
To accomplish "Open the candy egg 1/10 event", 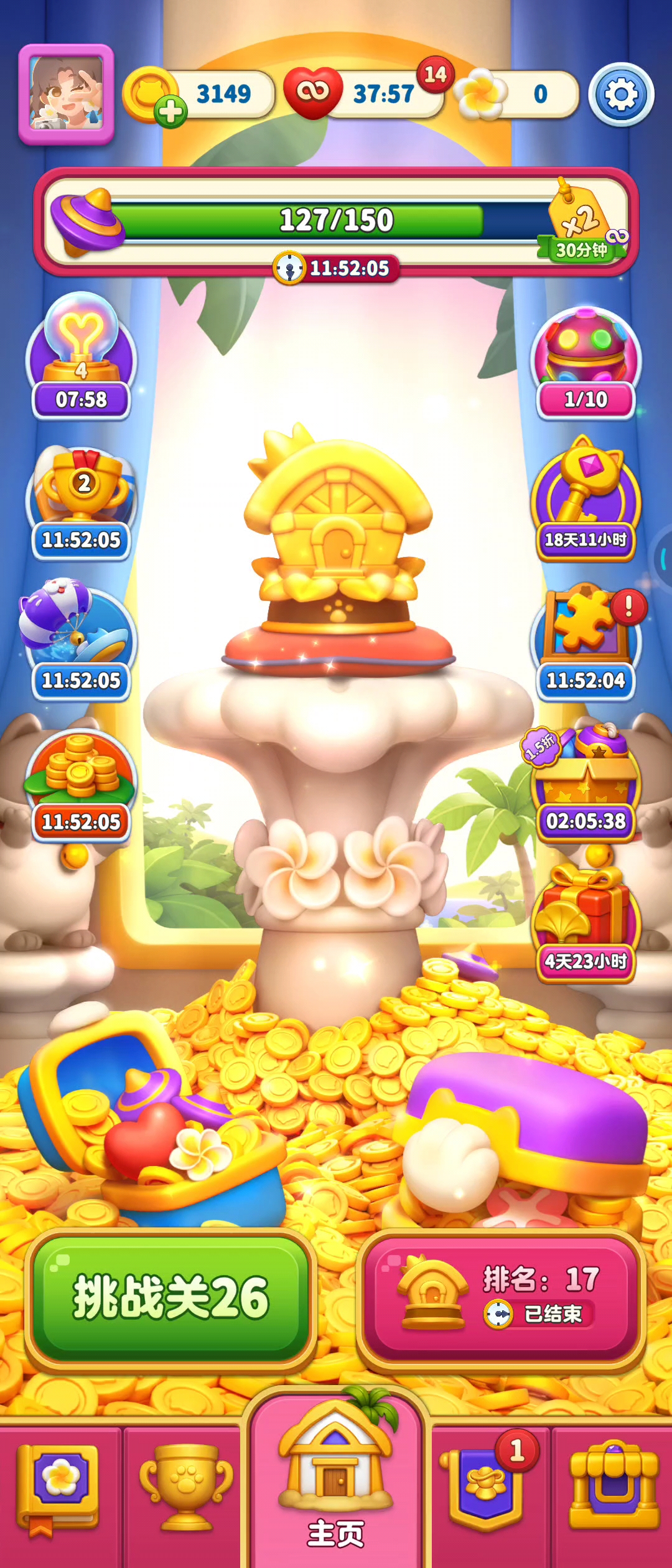I will pos(586,361).
